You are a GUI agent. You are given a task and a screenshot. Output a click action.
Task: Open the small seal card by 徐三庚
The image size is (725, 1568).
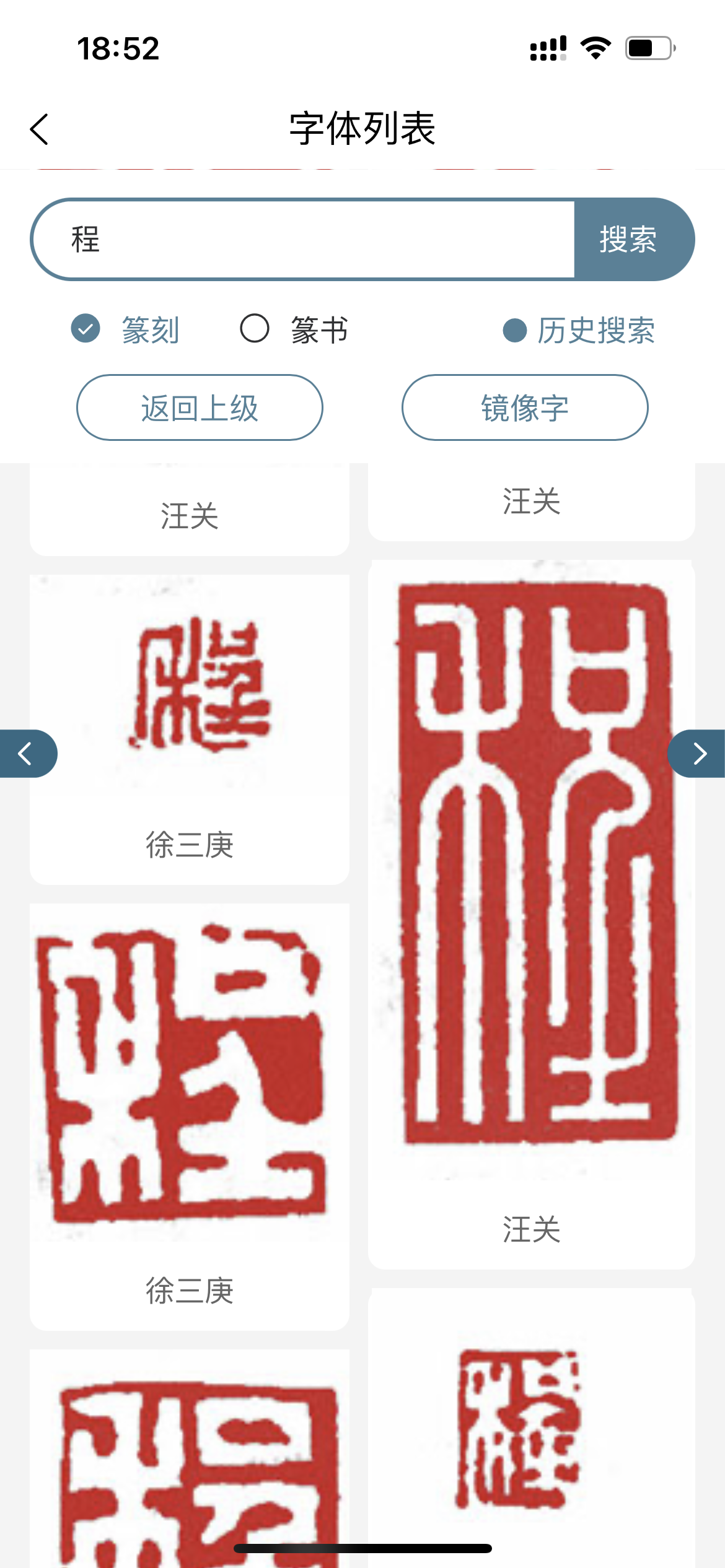(x=190, y=730)
